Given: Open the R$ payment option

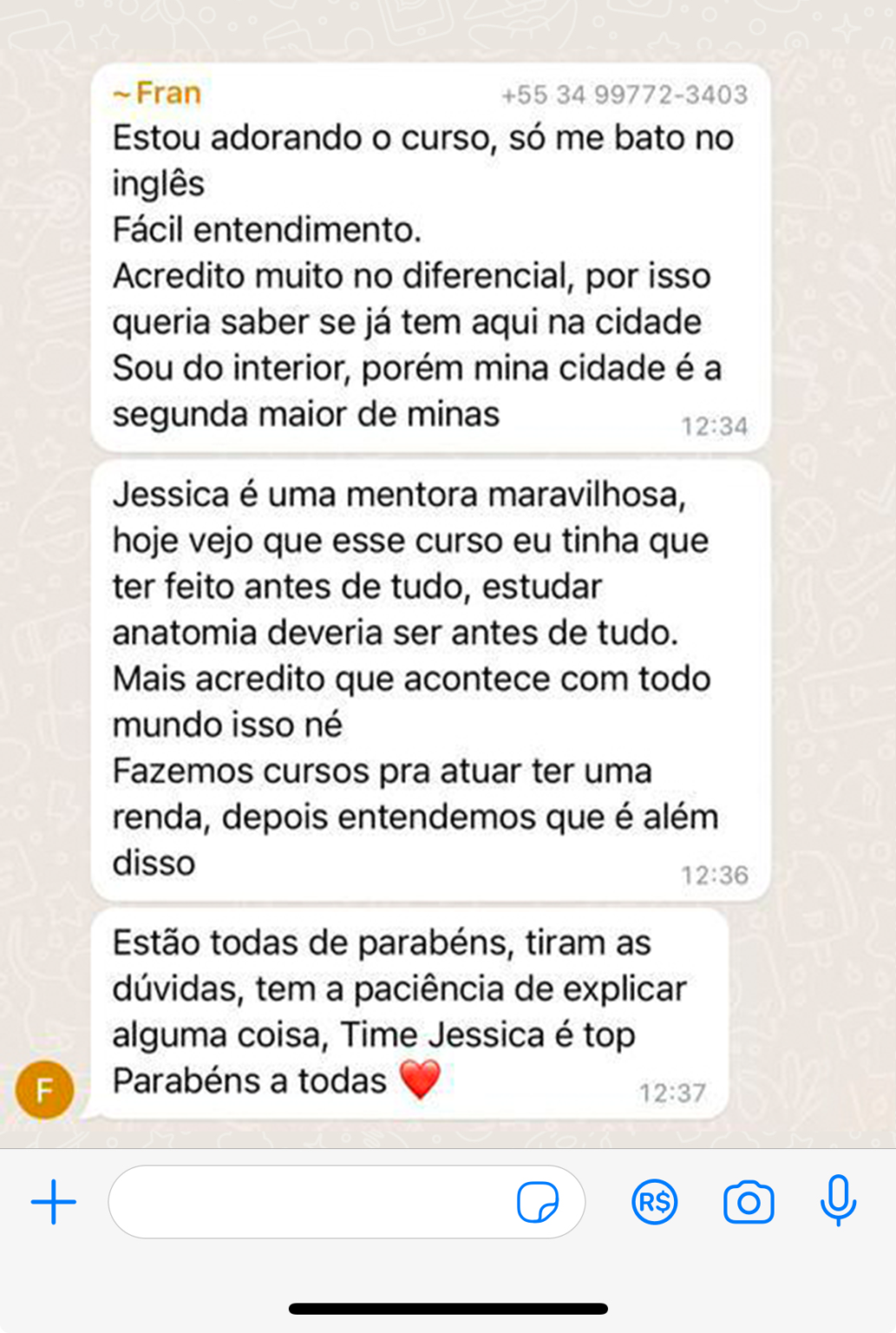Looking at the screenshot, I should tap(654, 1202).
